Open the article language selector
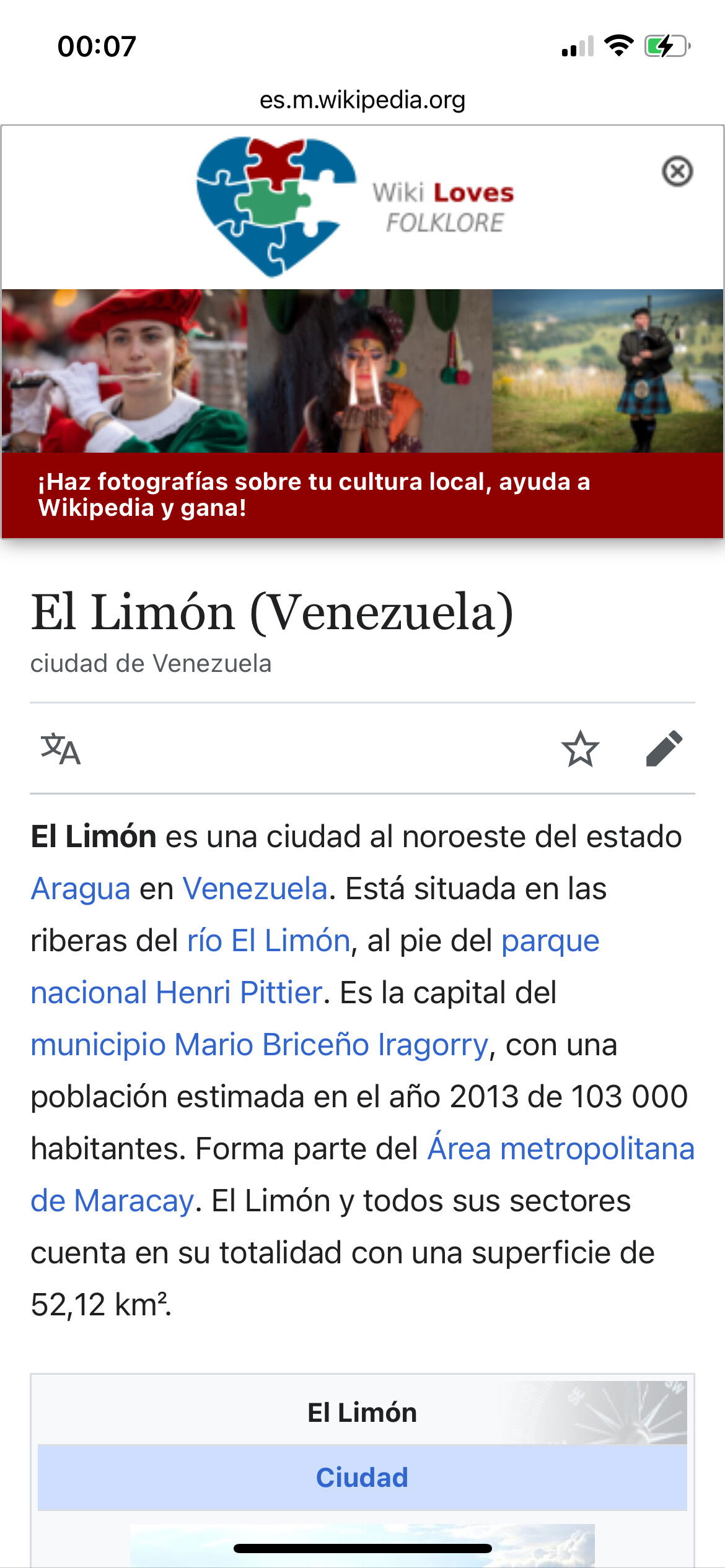 61,749
